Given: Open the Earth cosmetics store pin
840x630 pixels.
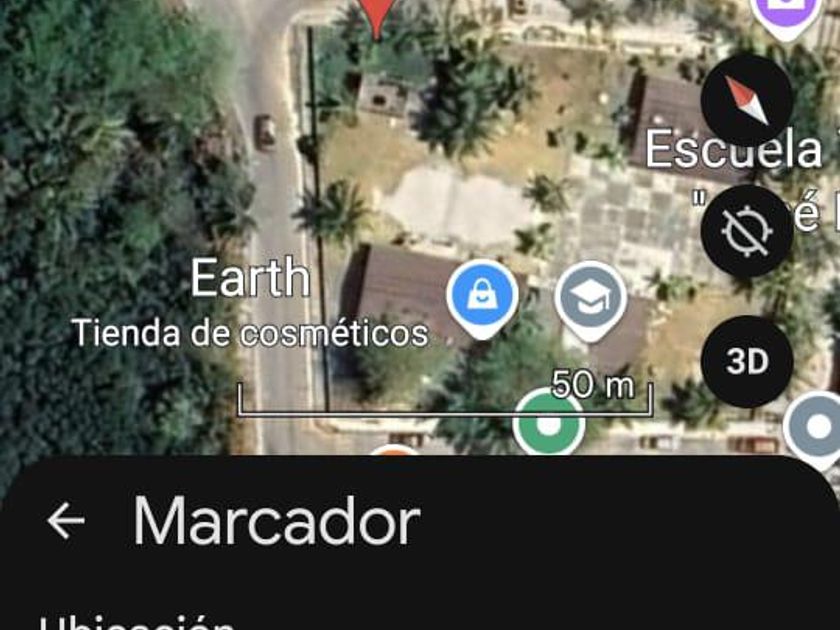Looking at the screenshot, I should pos(482,296).
